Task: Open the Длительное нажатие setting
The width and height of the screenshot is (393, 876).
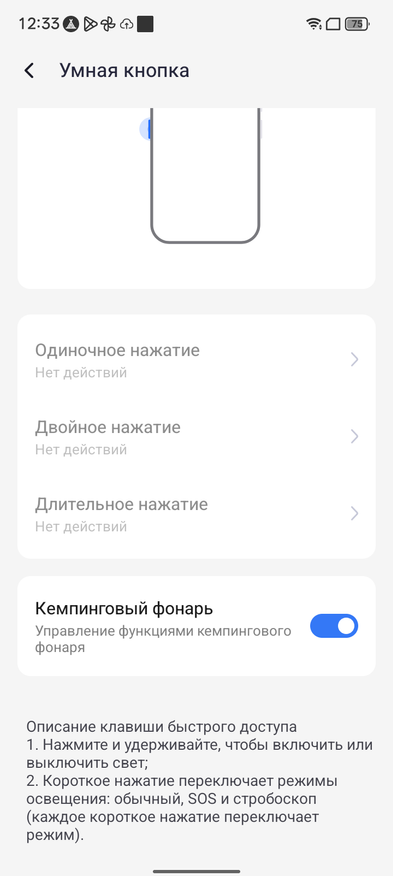Action: (x=196, y=514)
